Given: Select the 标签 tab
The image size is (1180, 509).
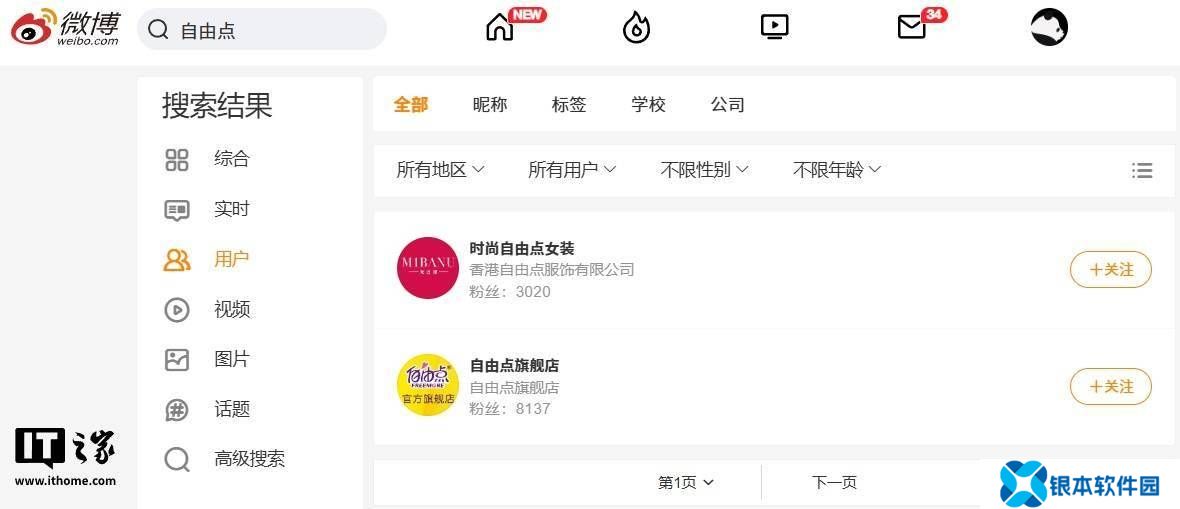Looking at the screenshot, I should (569, 105).
